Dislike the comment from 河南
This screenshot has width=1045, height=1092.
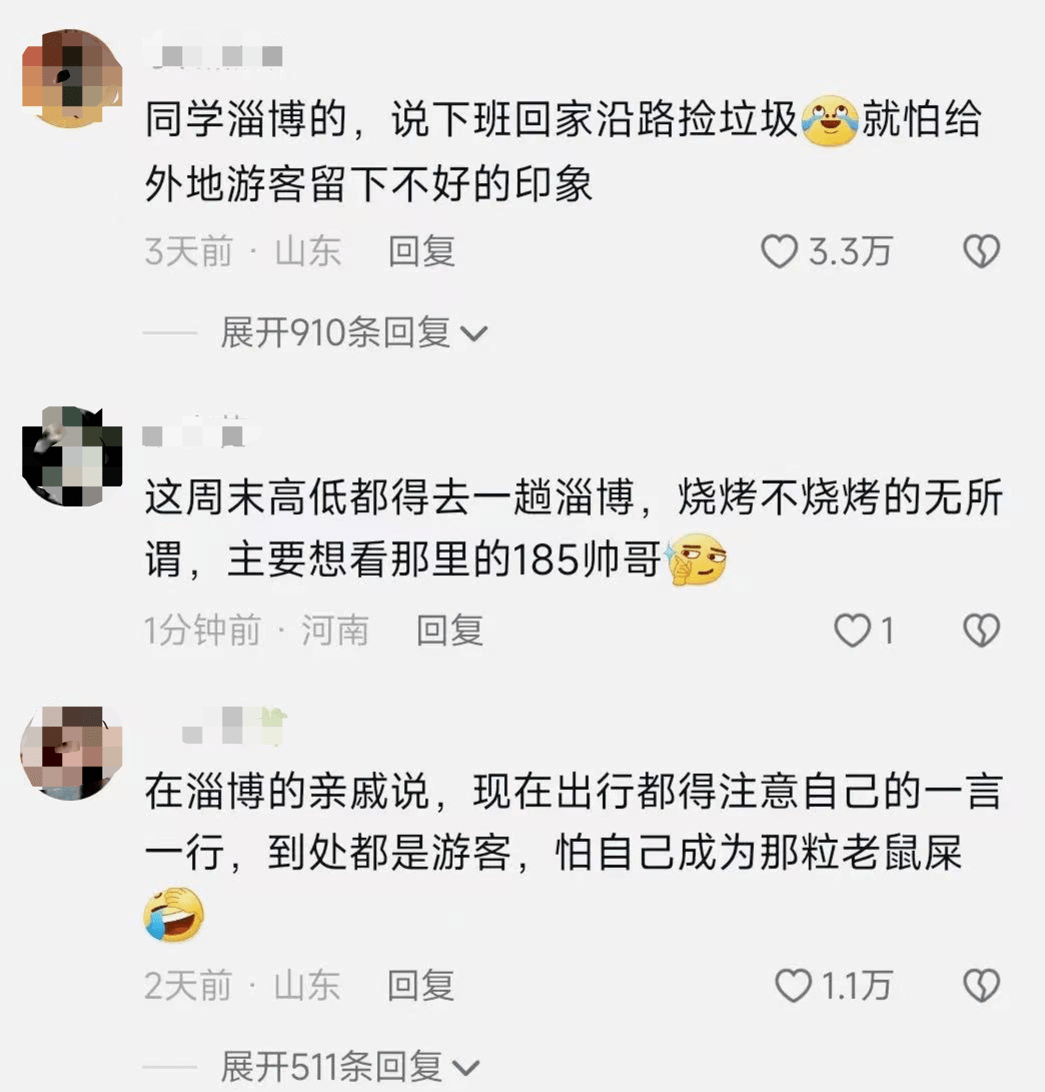coord(981,631)
